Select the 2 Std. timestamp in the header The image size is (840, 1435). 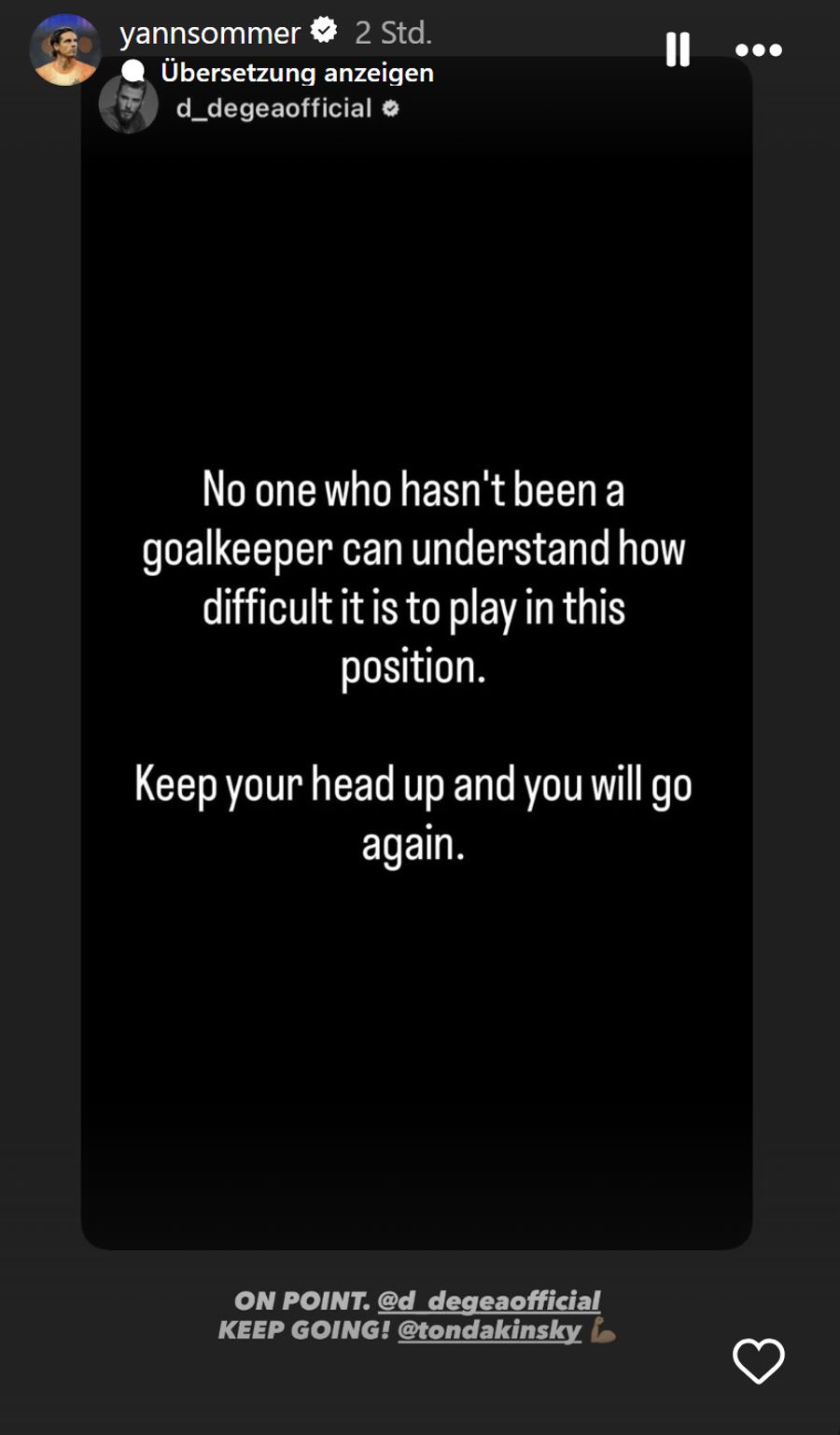pos(393,33)
